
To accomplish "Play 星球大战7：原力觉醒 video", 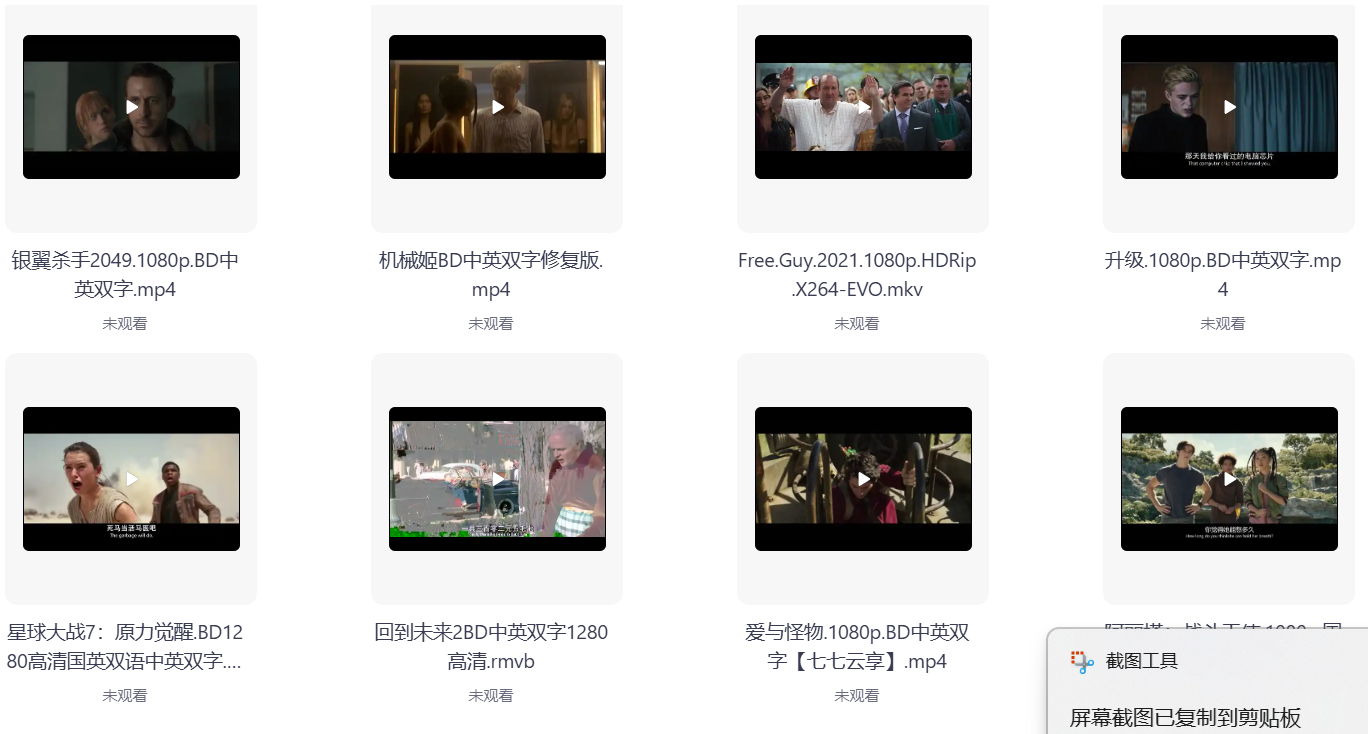I will [132, 479].
